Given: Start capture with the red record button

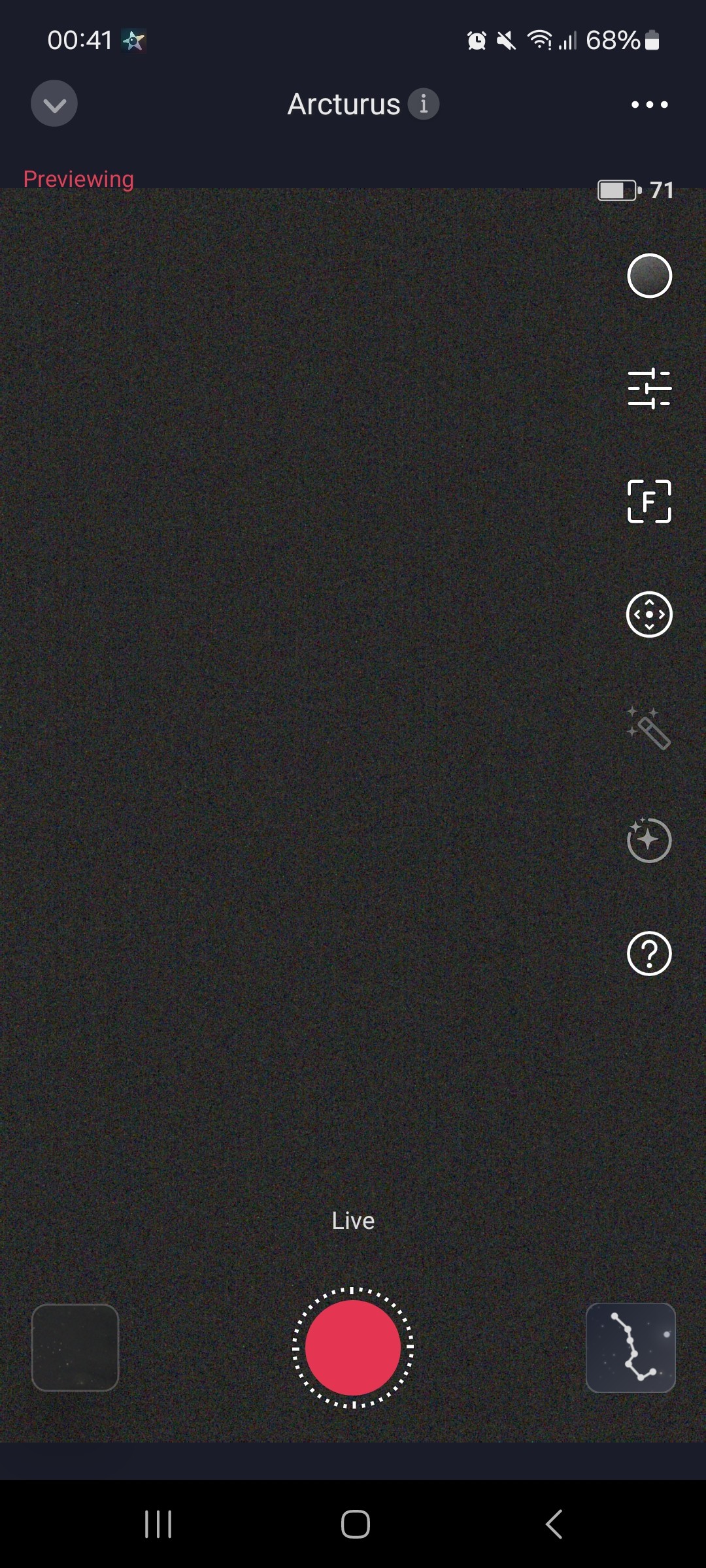Looking at the screenshot, I should (x=353, y=1347).
